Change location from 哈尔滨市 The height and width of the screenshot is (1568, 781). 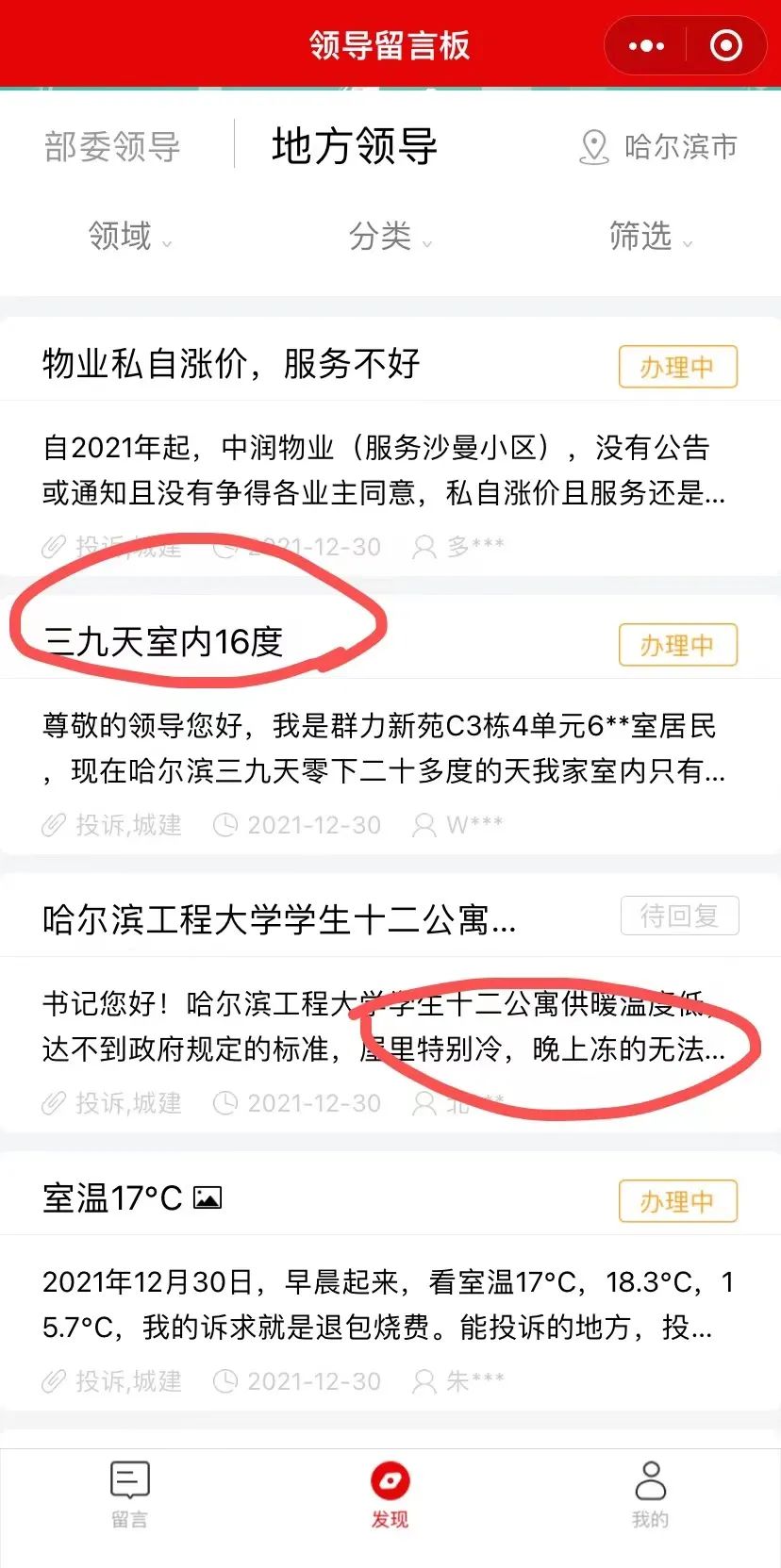point(658,147)
